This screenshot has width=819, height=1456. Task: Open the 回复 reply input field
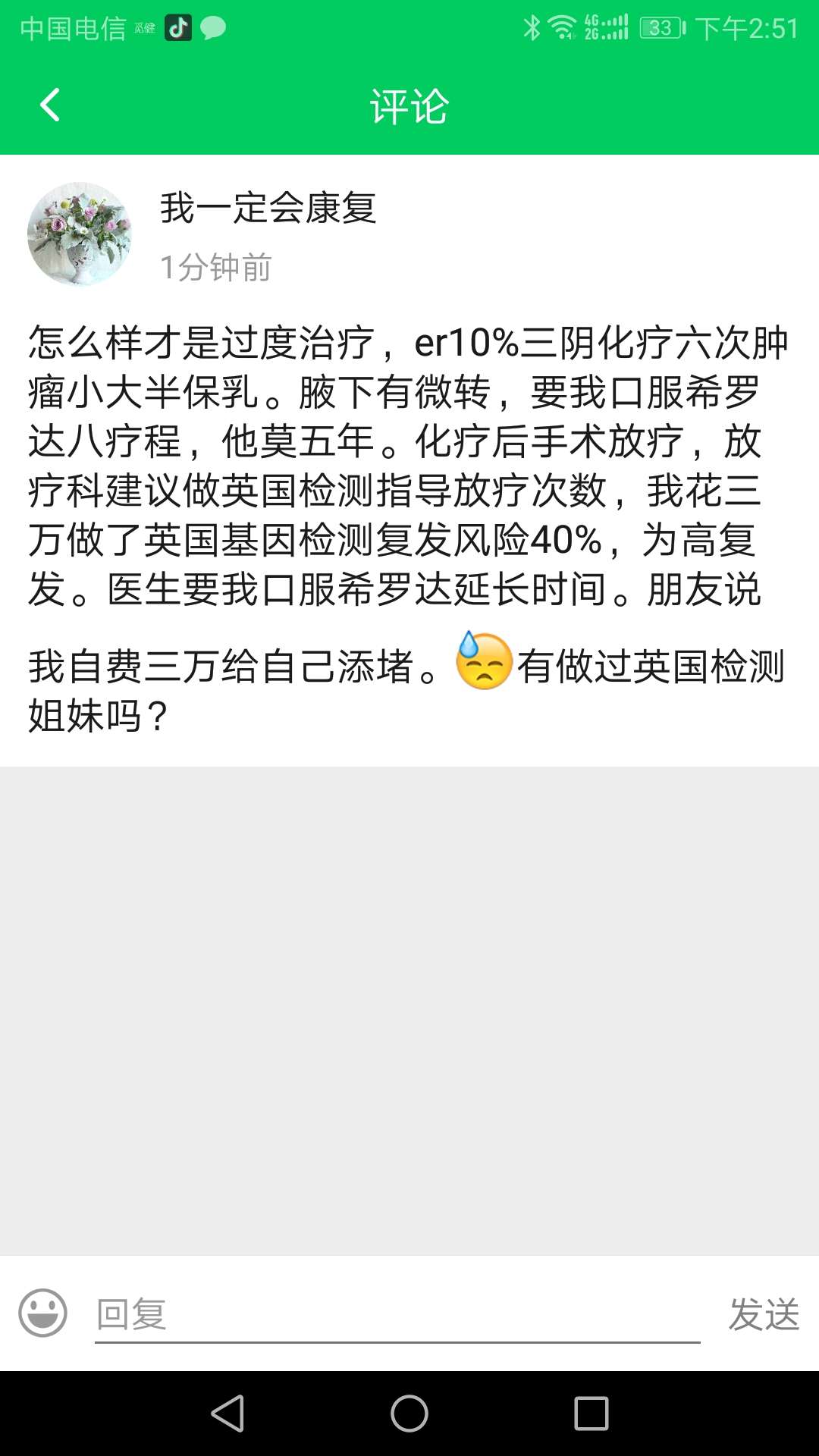point(303,1313)
